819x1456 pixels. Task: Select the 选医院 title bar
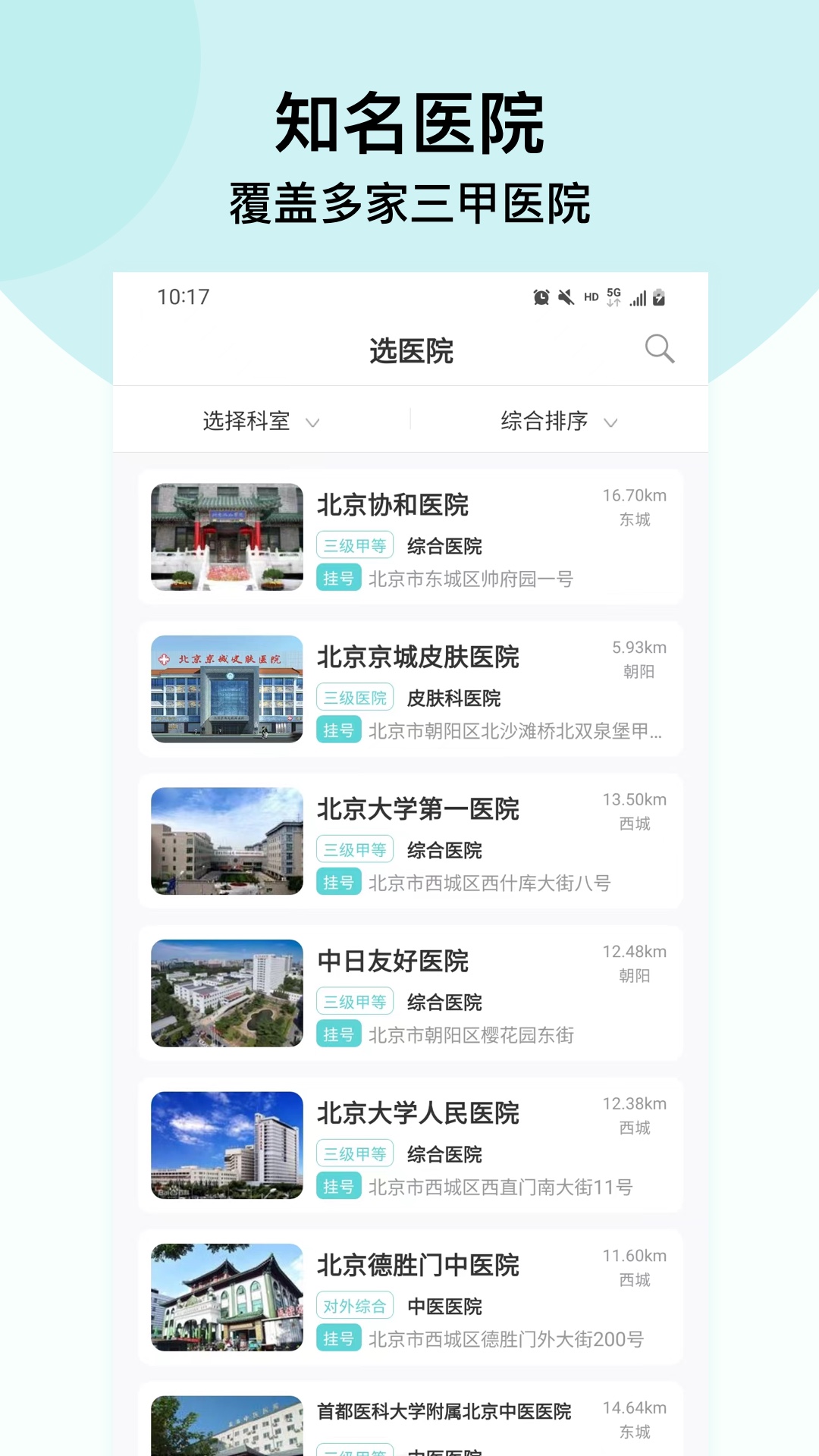click(409, 350)
